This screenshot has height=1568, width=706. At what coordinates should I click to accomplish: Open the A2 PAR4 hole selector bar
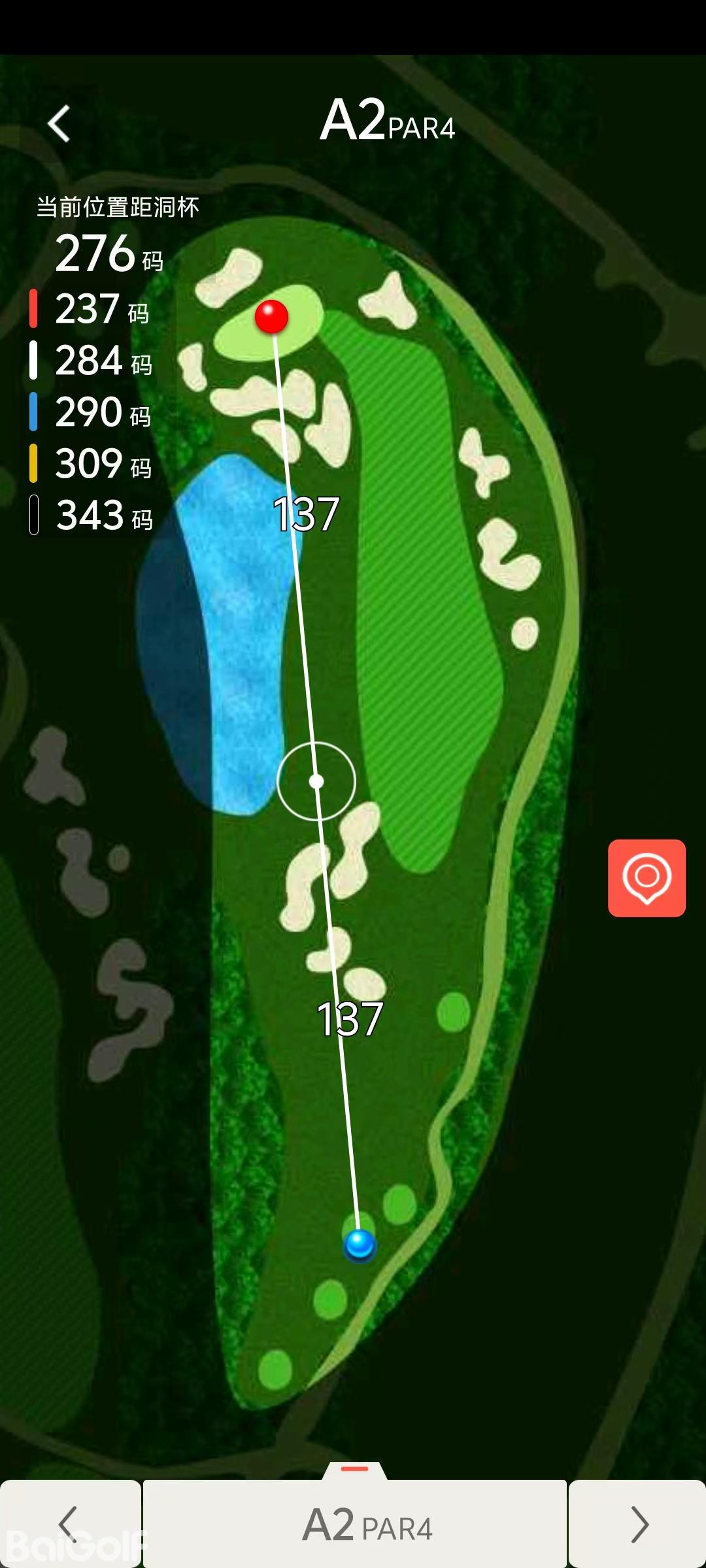355,1524
